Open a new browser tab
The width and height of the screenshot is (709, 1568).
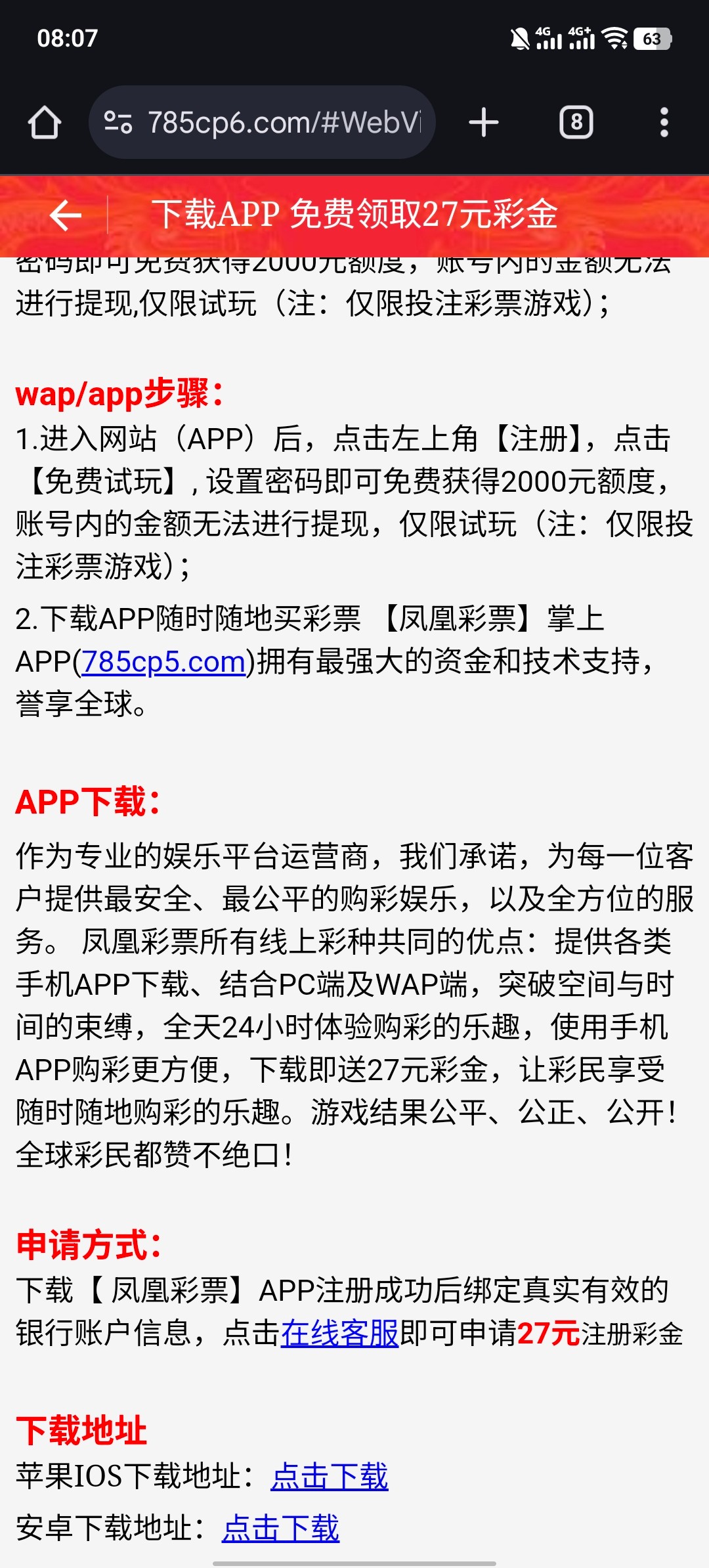point(484,122)
